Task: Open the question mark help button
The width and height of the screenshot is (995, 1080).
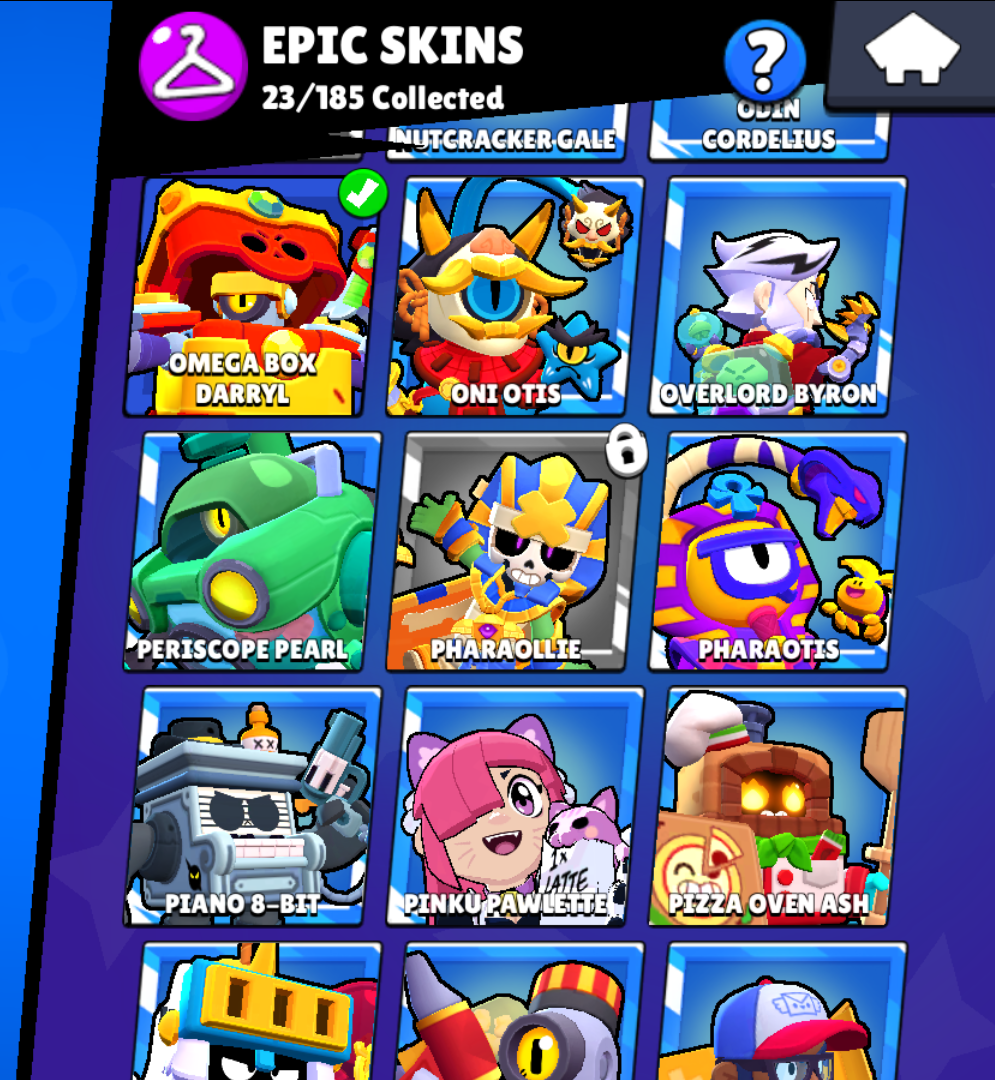Action: coord(765,61)
